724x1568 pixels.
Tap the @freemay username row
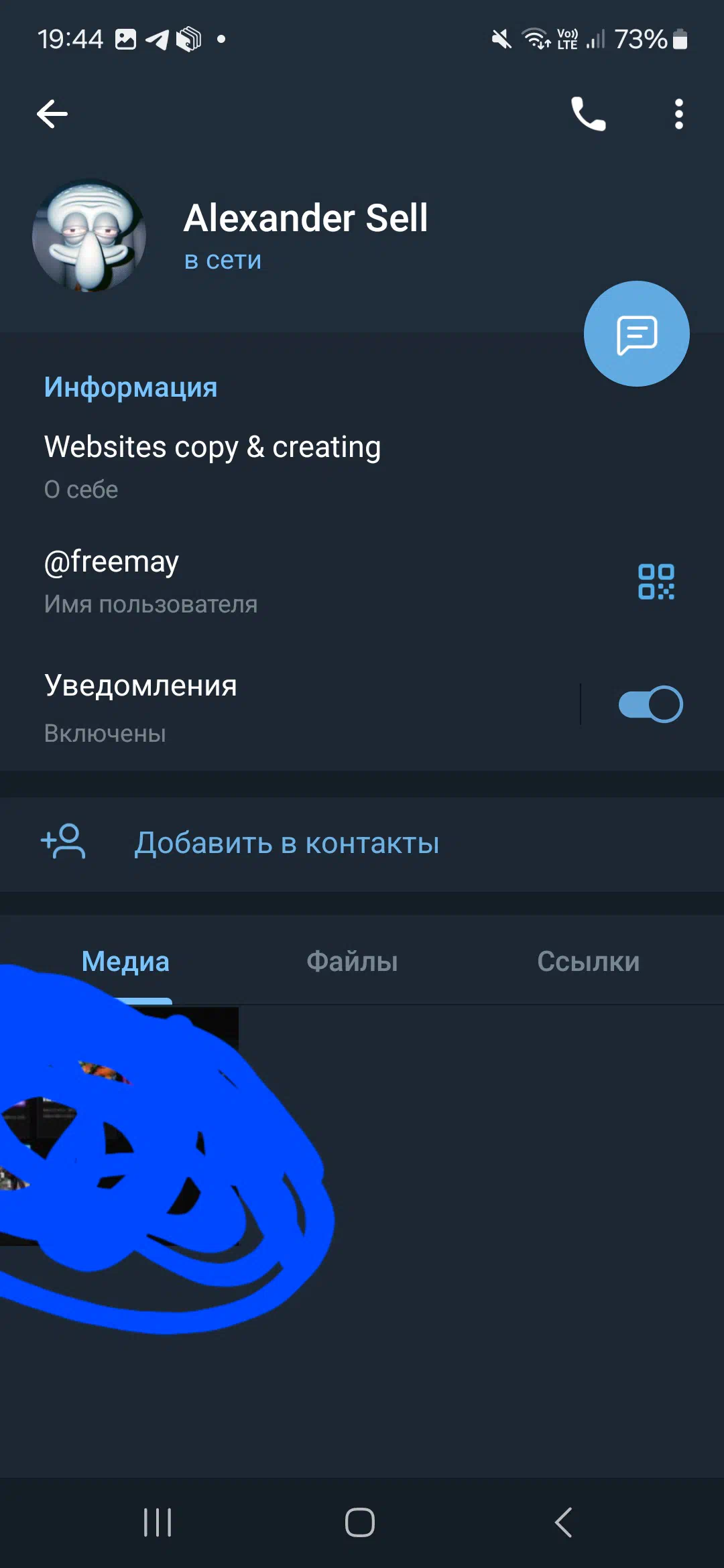(x=268, y=580)
